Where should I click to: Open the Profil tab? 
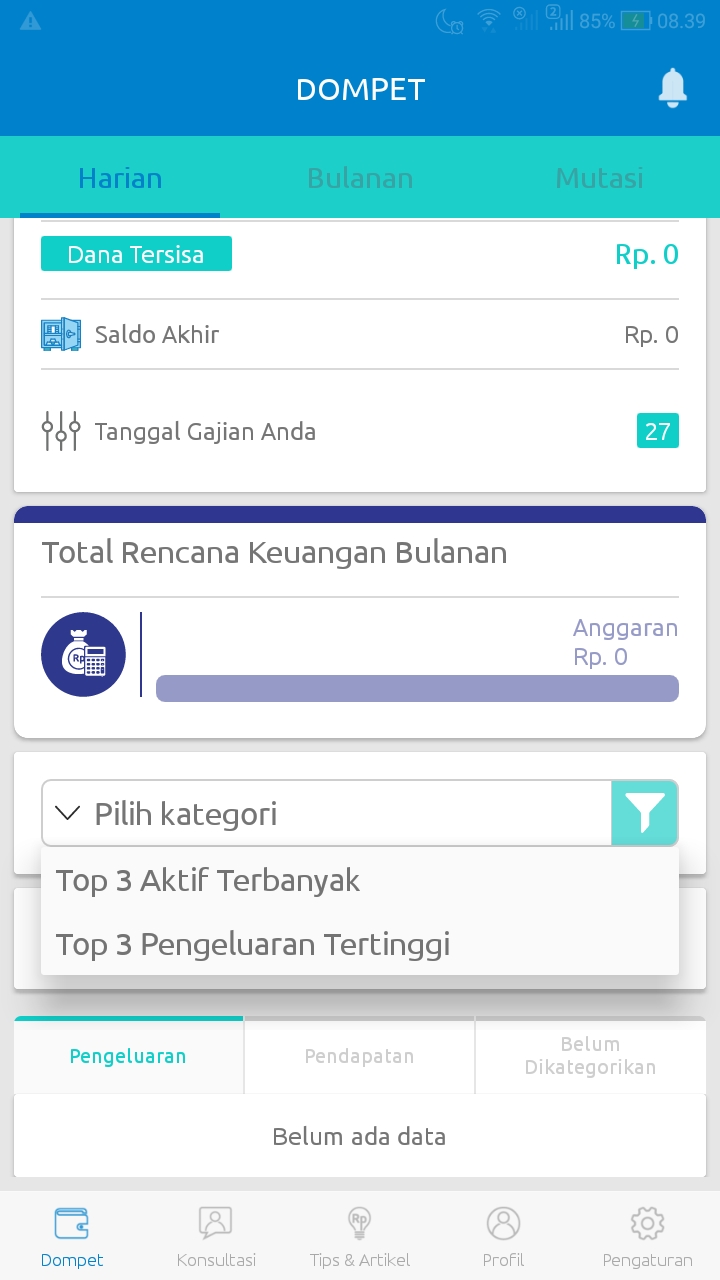point(503,1237)
